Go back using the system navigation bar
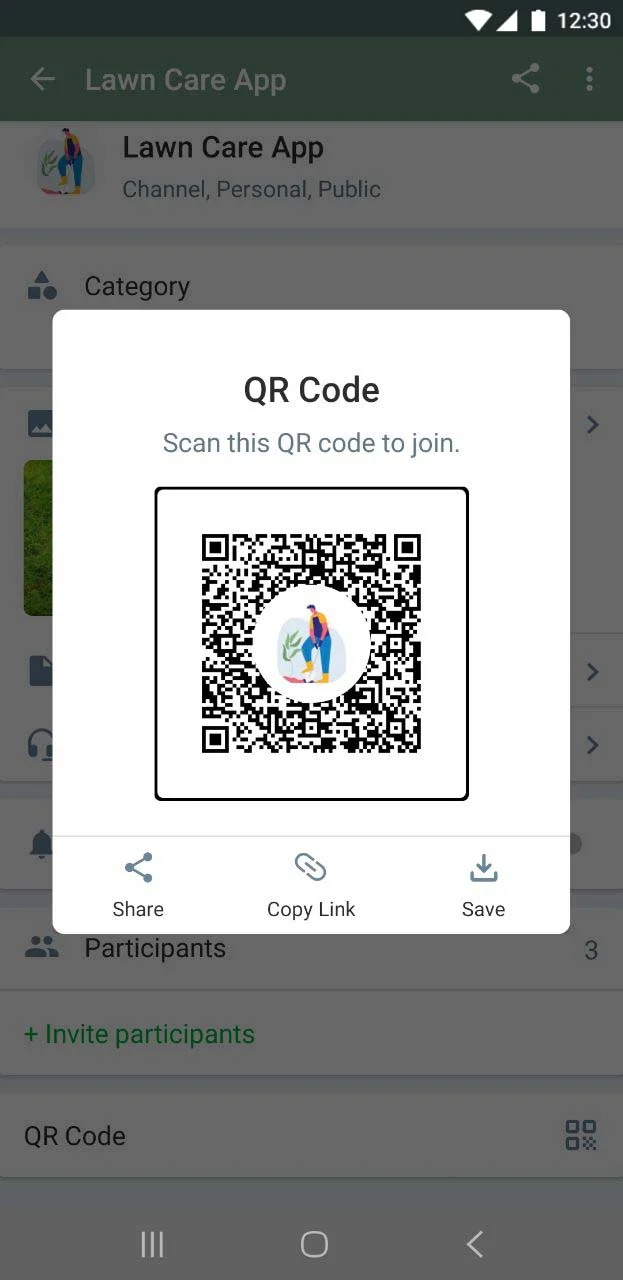The height and width of the screenshot is (1280, 623). tap(475, 1244)
